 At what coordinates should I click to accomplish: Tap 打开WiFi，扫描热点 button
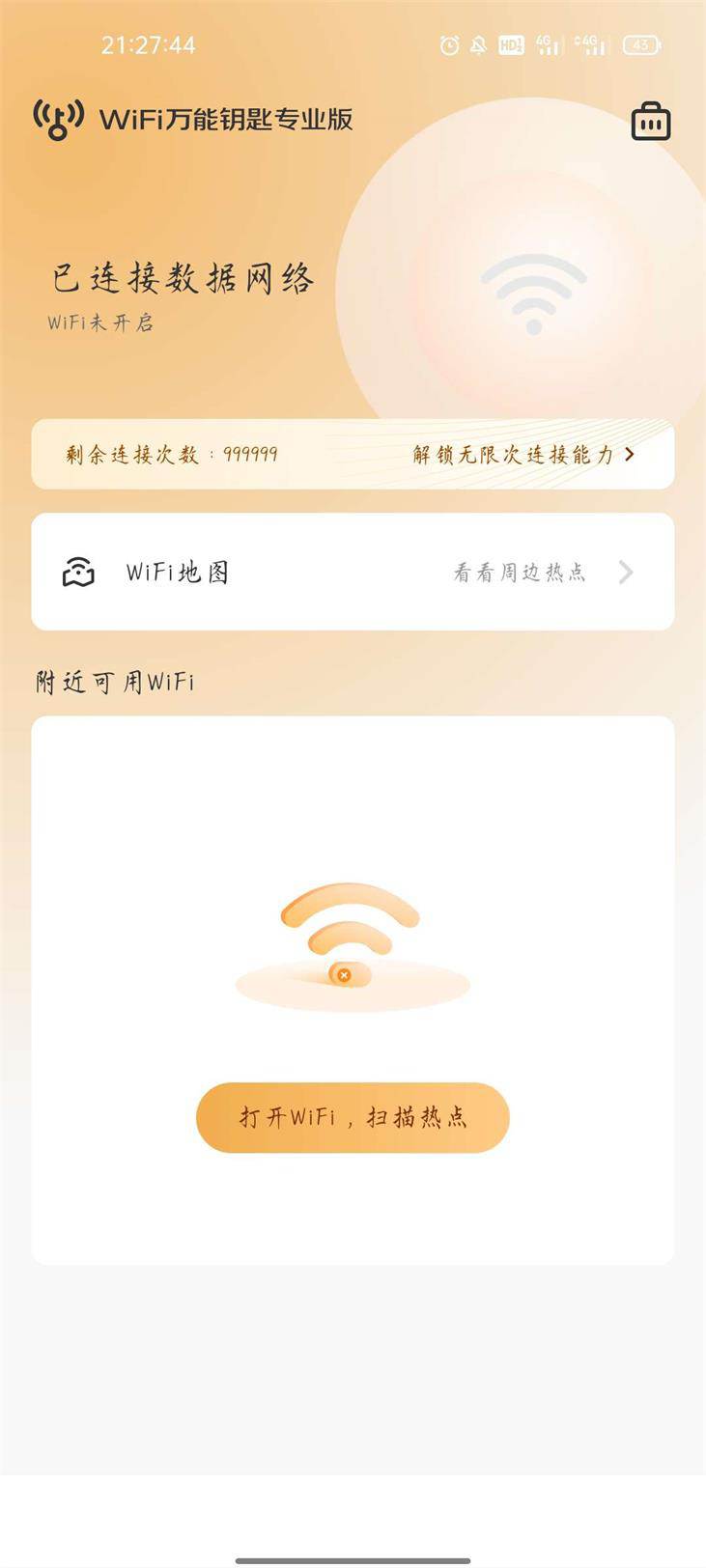(x=353, y=1117)
